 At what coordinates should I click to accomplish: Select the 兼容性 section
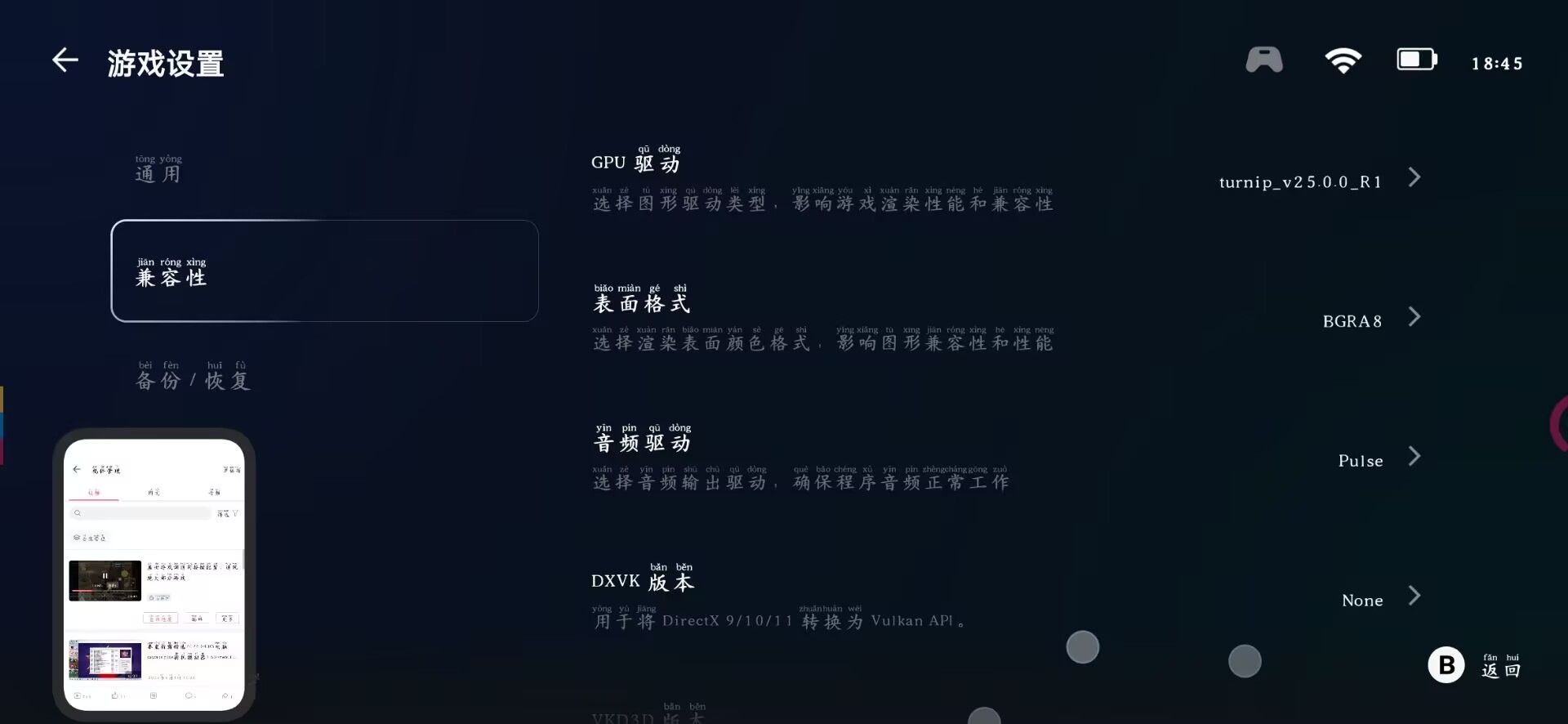pos(324,270)
